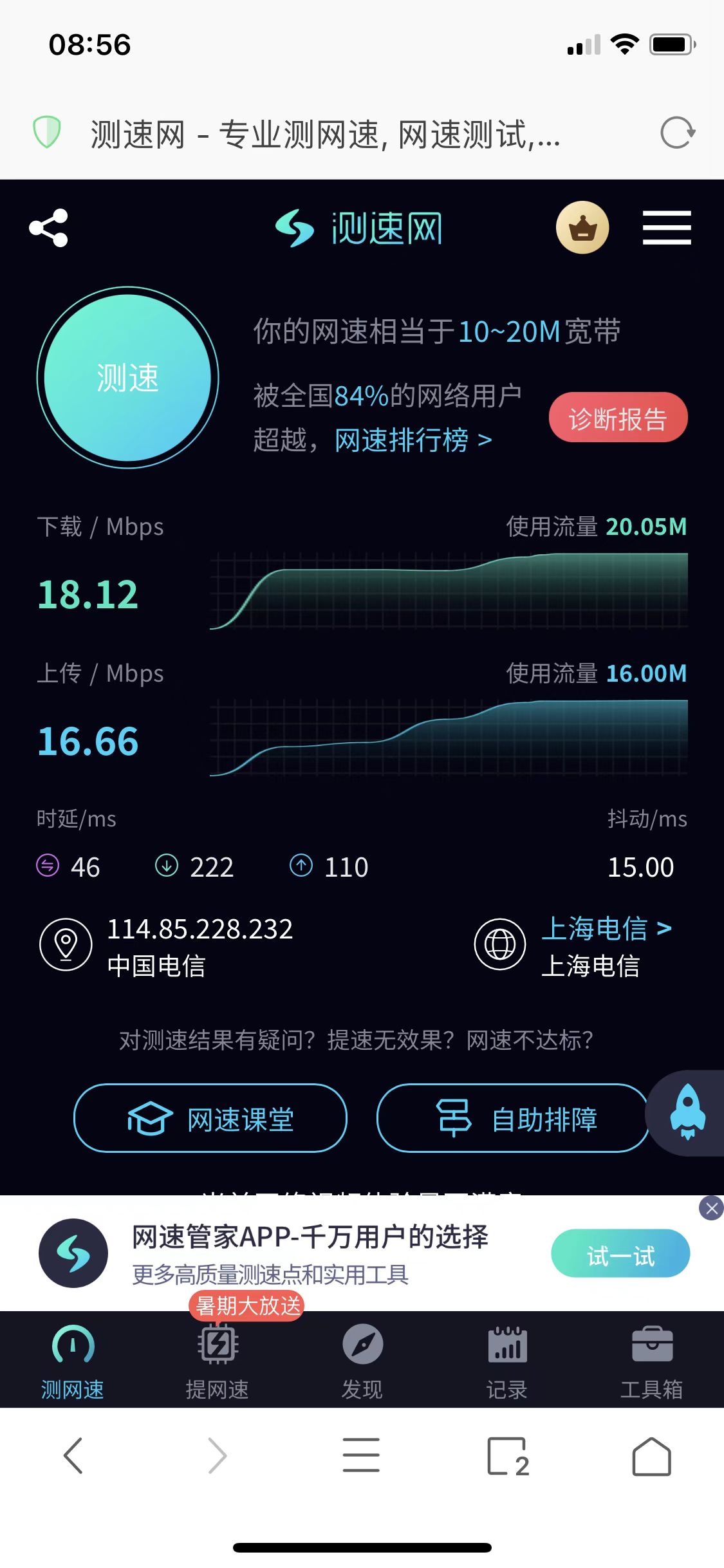Change test server 上海电信
724x1568 pixels.
pos(606,929)
